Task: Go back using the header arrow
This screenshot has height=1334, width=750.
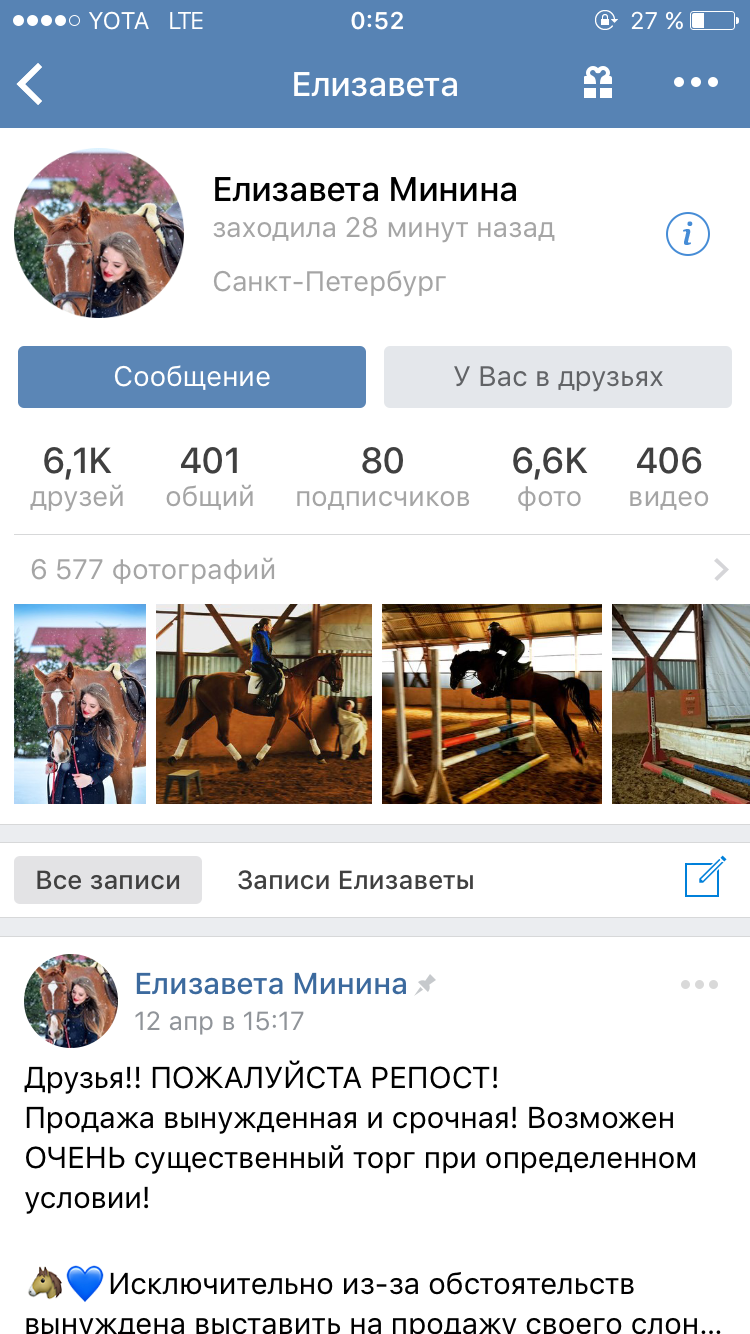Action: coord(32,84)
